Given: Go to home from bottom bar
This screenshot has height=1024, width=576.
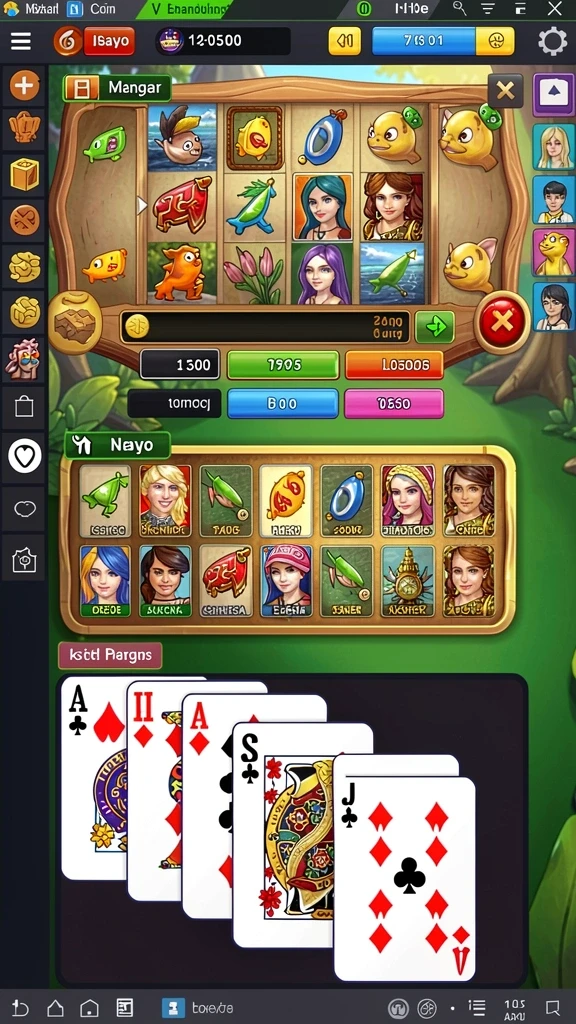Looking at the screenshot, I should 56,1008.
